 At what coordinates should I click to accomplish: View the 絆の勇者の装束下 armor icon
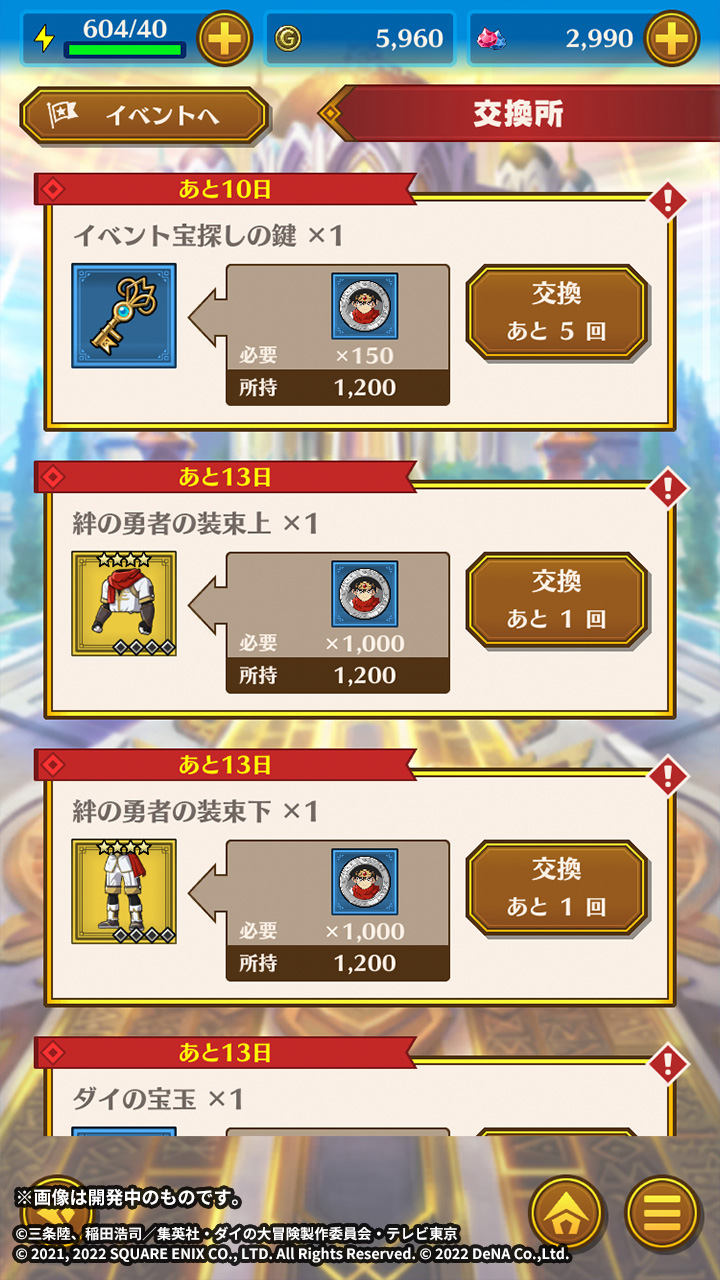[x=124, y=892]
